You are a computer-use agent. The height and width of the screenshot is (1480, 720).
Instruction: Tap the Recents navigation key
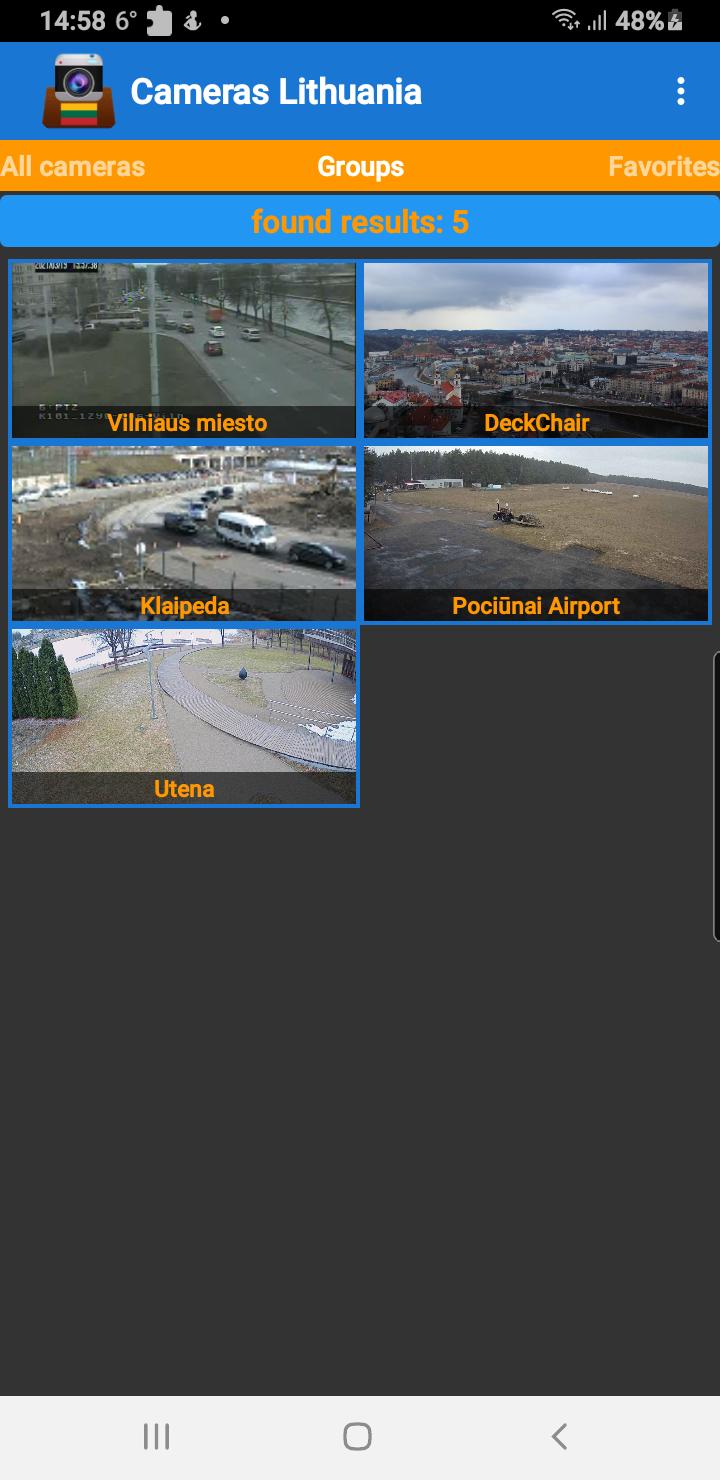coord(155,1437)
